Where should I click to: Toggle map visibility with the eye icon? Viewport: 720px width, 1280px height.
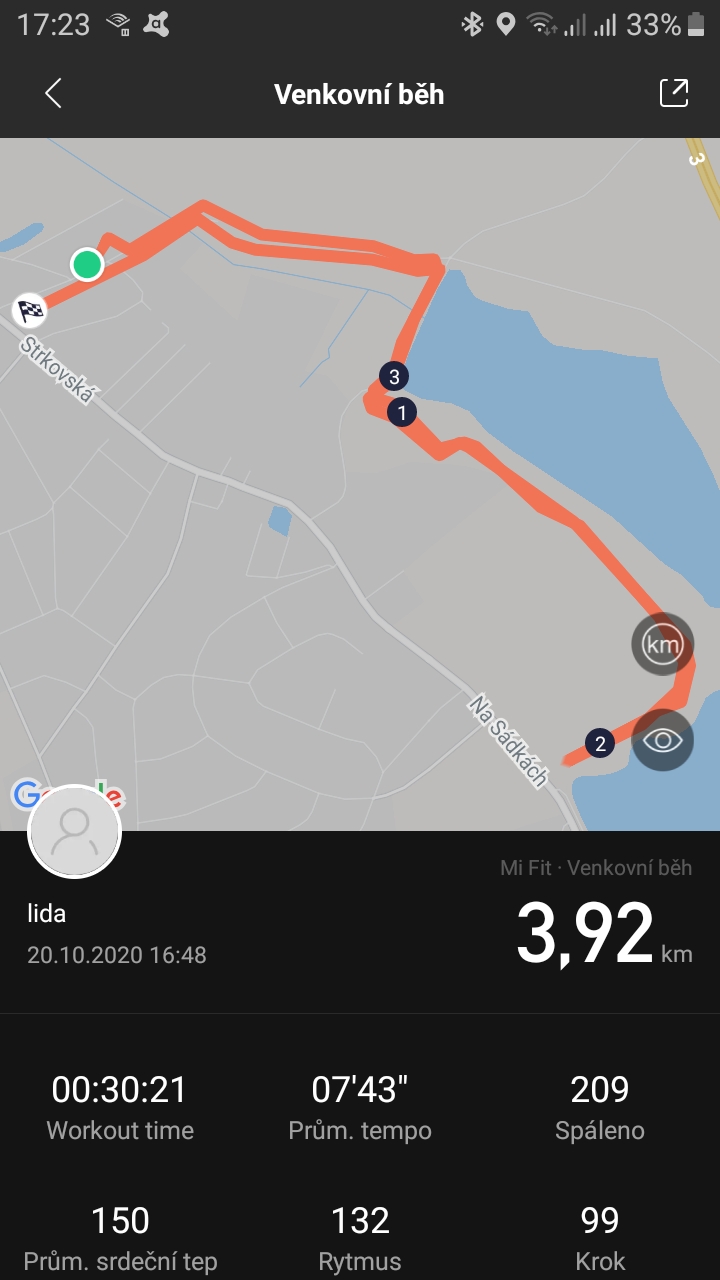tap(662, 740)
